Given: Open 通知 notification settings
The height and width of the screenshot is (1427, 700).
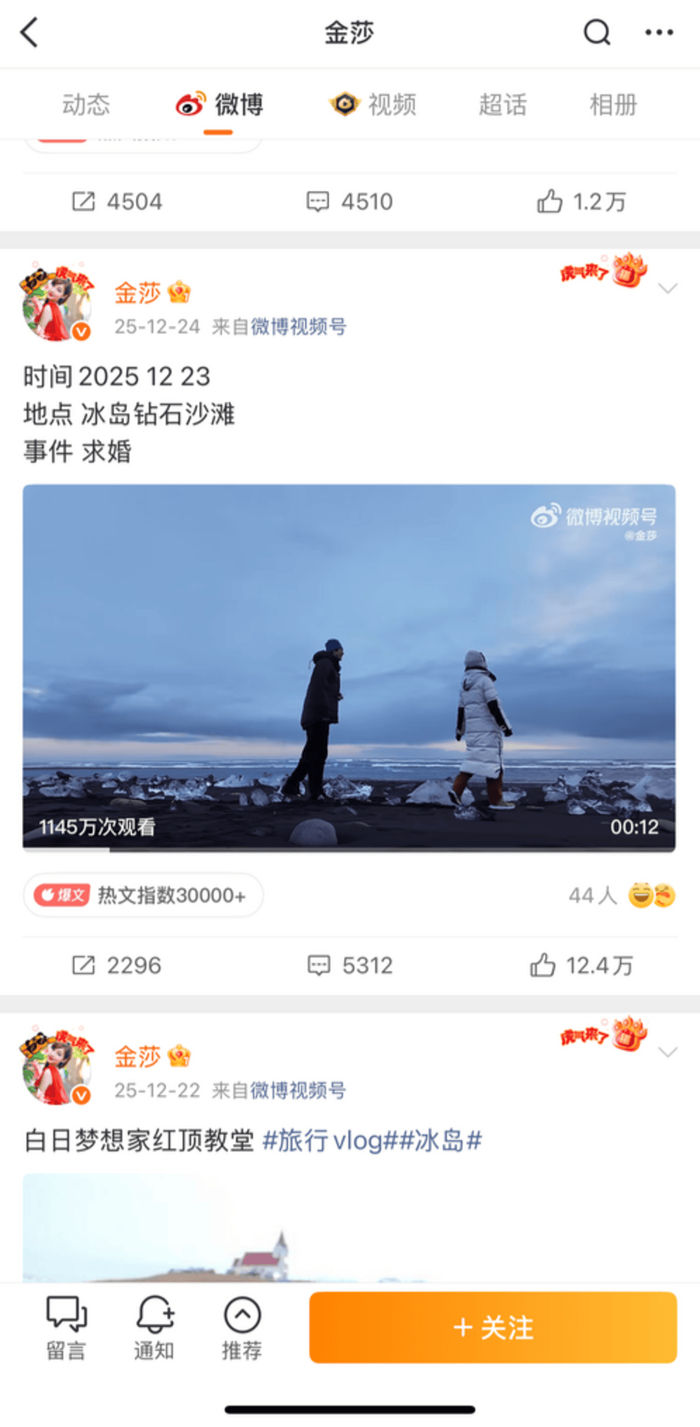Looking at the screenshot, I should [154, 1327].
